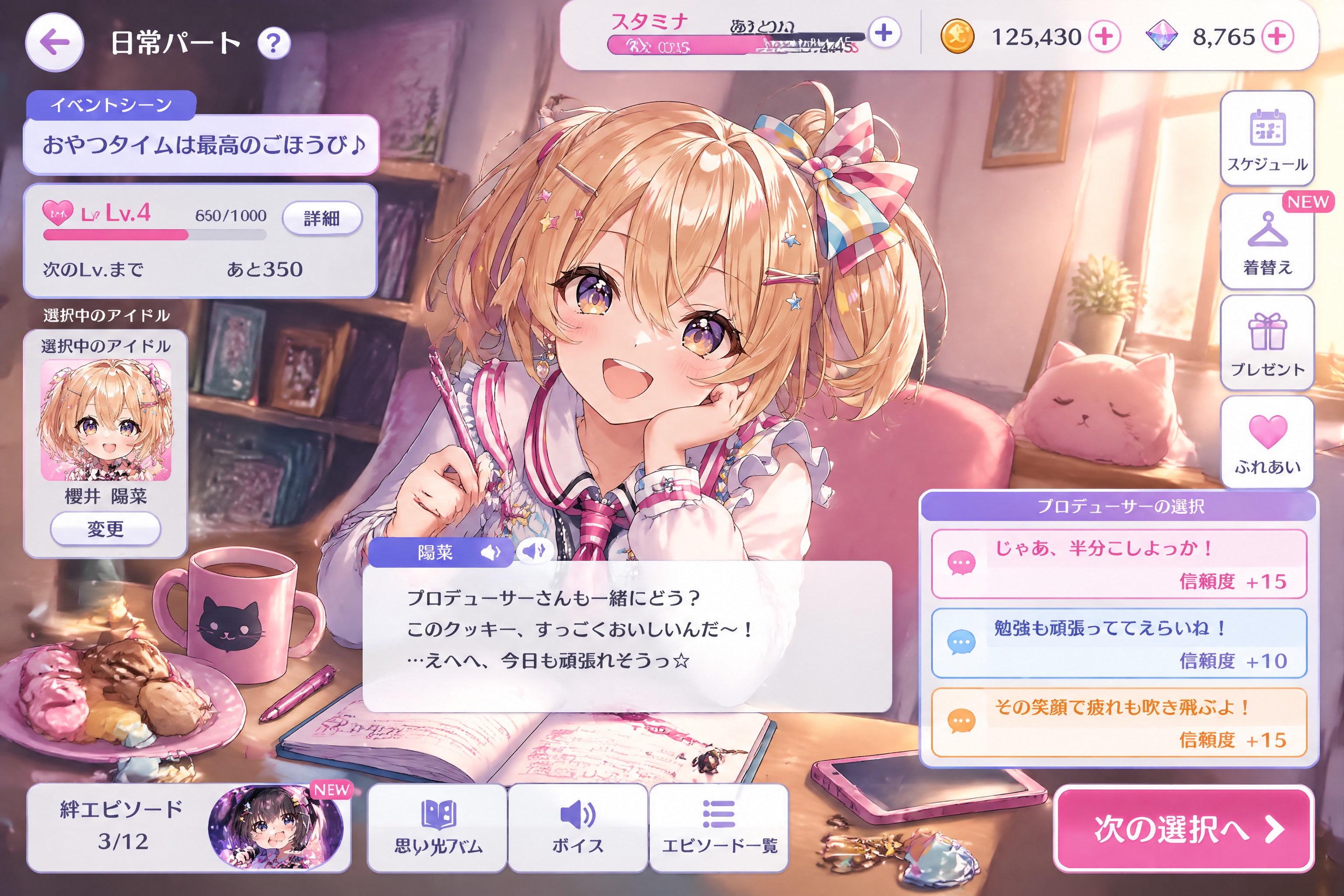Choose the reply じゃあ、半分こしよっか！
1344x896 pixels.
tap(1119, 564)
